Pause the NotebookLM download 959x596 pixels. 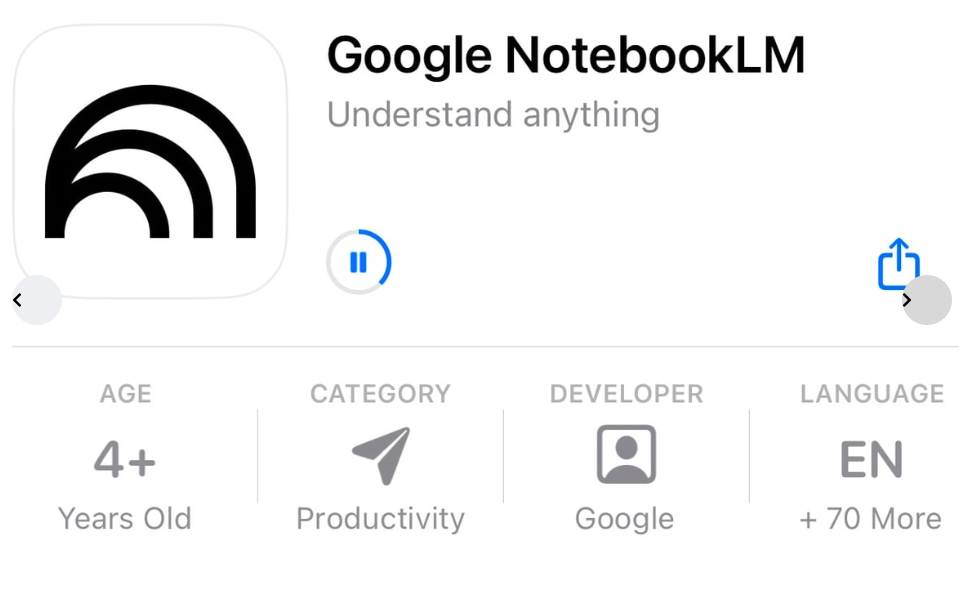[x=358, y=262]
